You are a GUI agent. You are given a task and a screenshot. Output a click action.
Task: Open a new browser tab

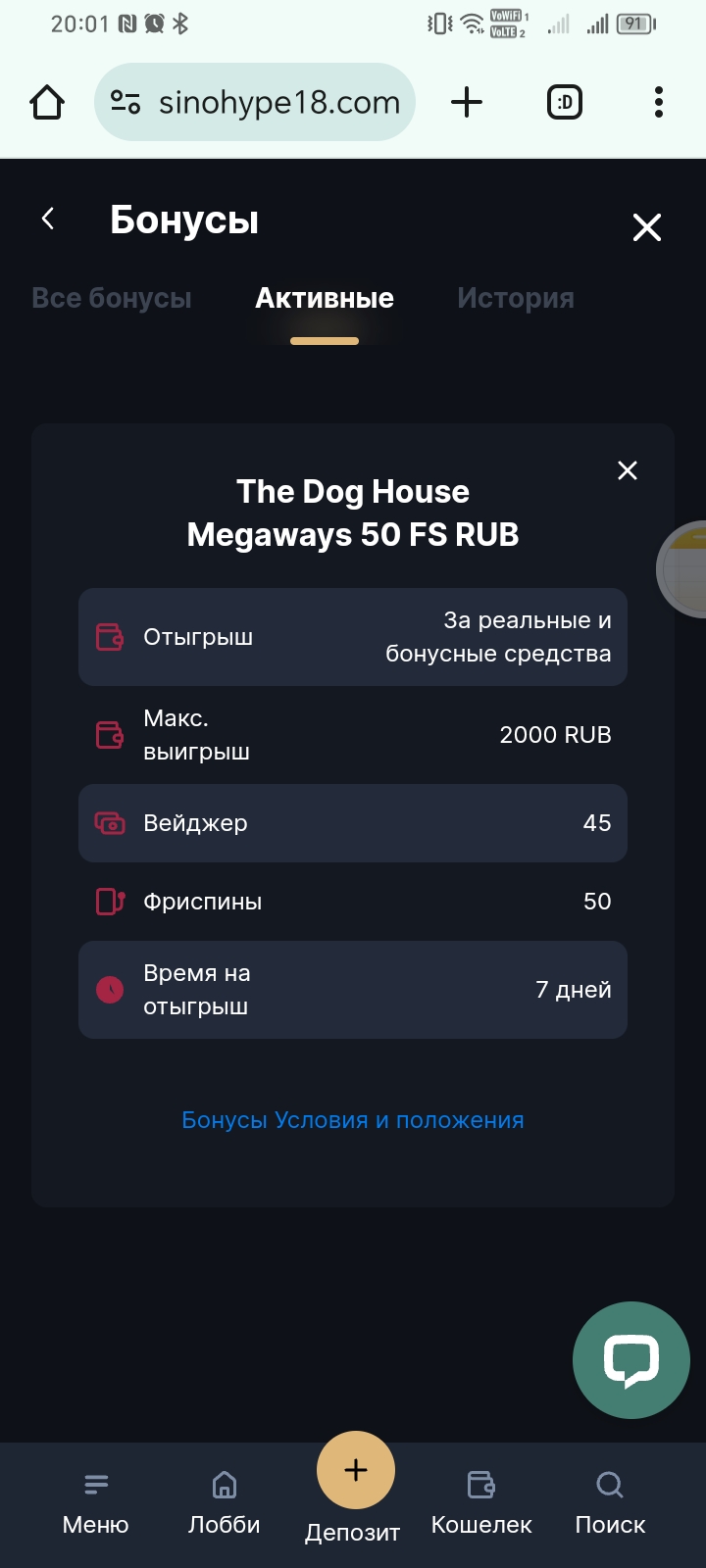467,102
